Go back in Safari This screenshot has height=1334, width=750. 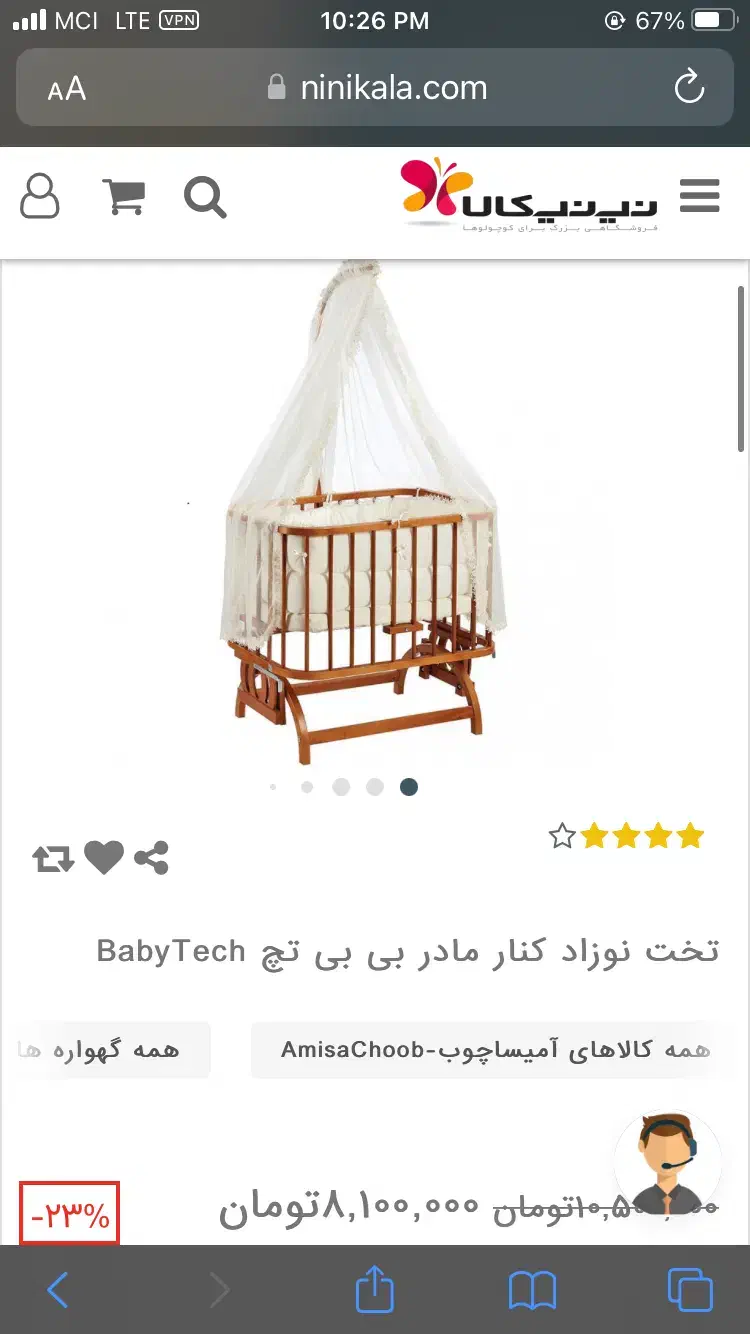(x=58, y=1290)
